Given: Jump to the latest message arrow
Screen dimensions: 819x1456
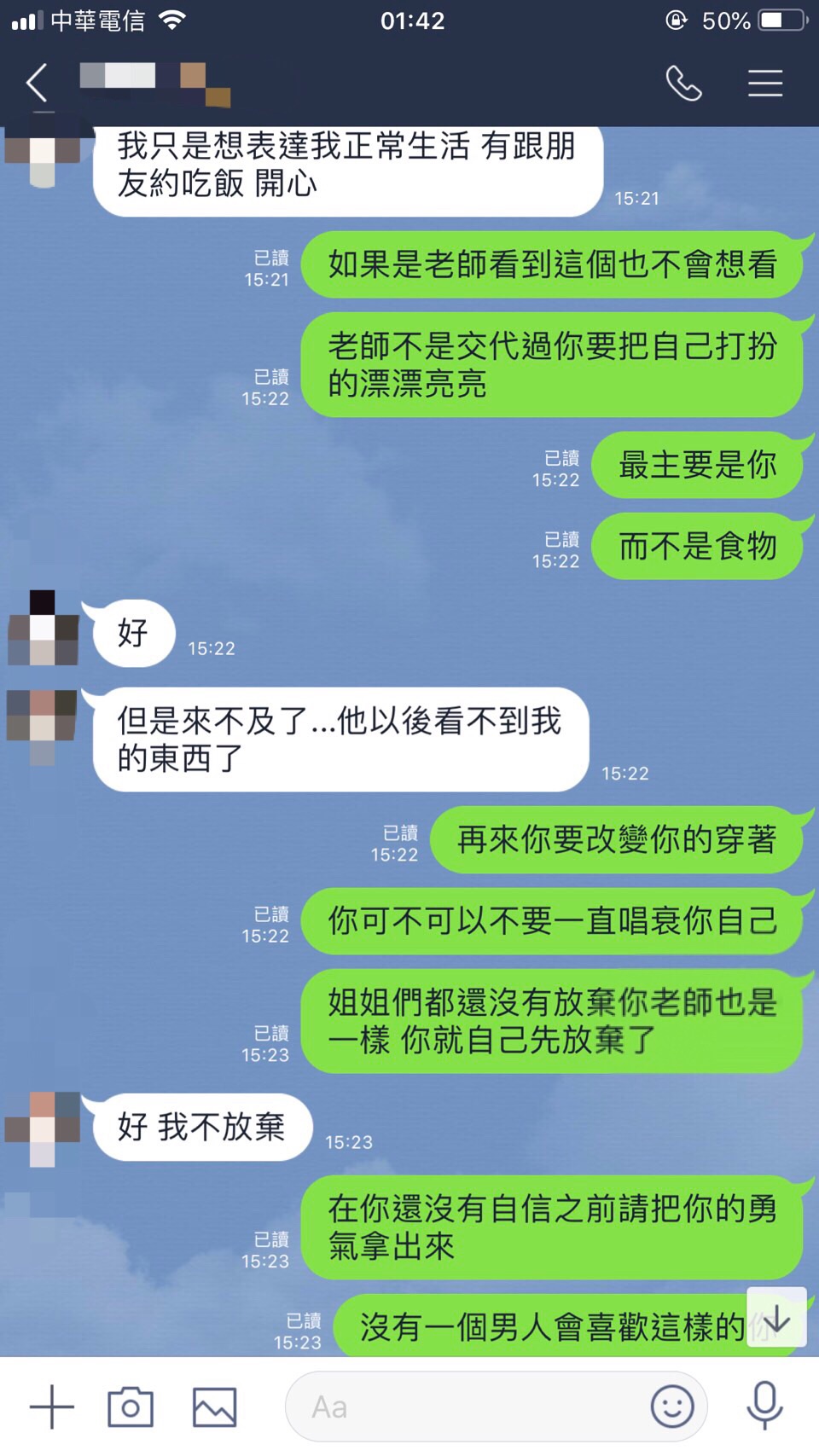Looking at the screenshot, I should point(776,1318).
